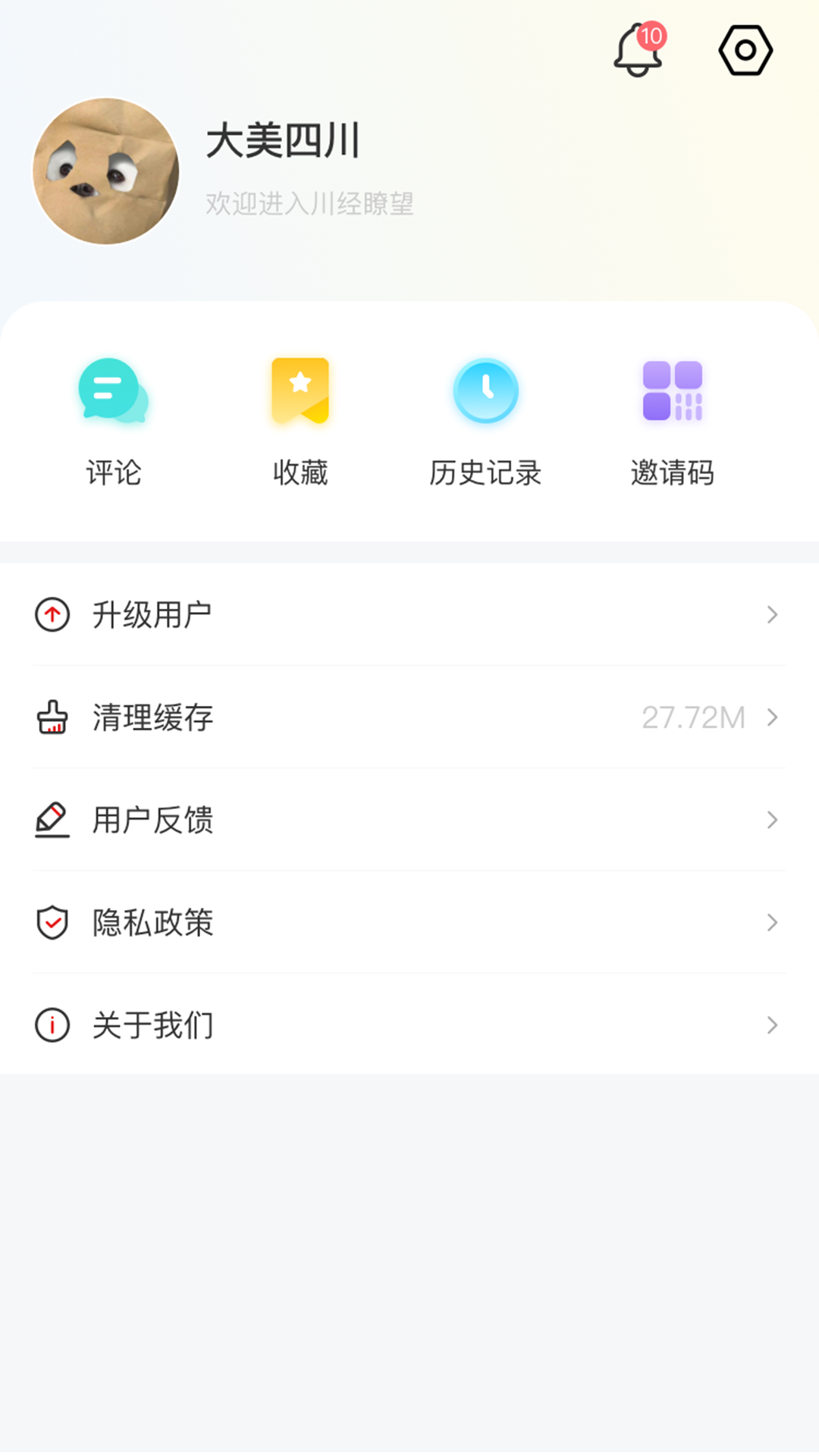Clear cache via 清理缓存 row
Image resolution: width=819 pixels, height=1456 pixels.
(x=409, y=717)
